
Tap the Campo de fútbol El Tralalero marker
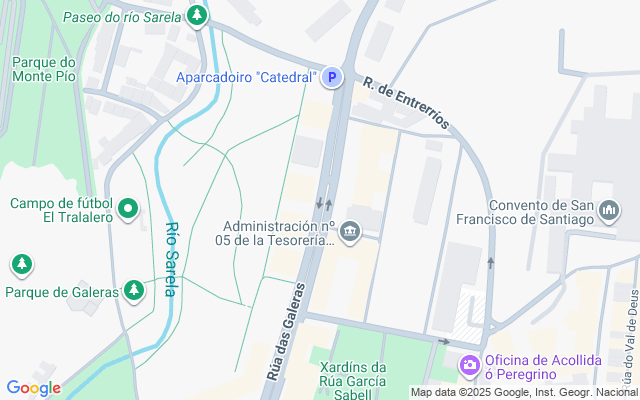128,209
